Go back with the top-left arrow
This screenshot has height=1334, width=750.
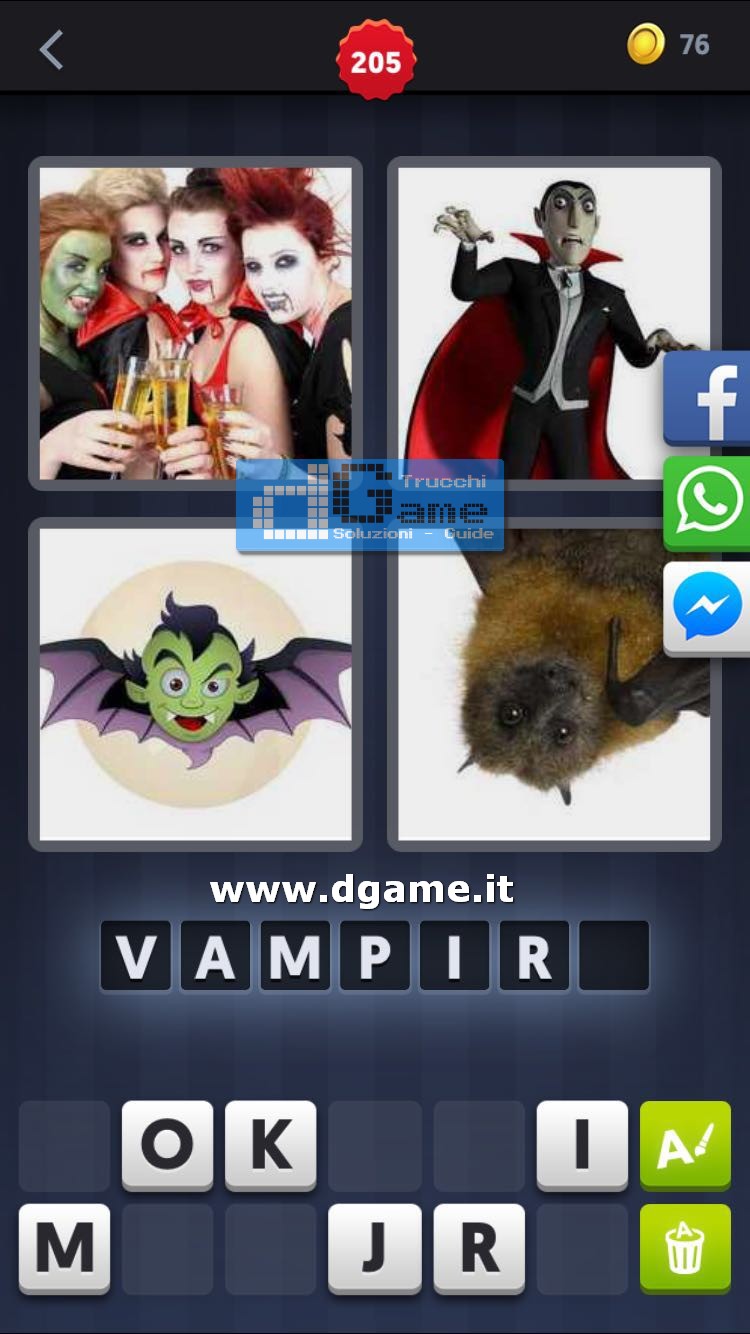52,49
